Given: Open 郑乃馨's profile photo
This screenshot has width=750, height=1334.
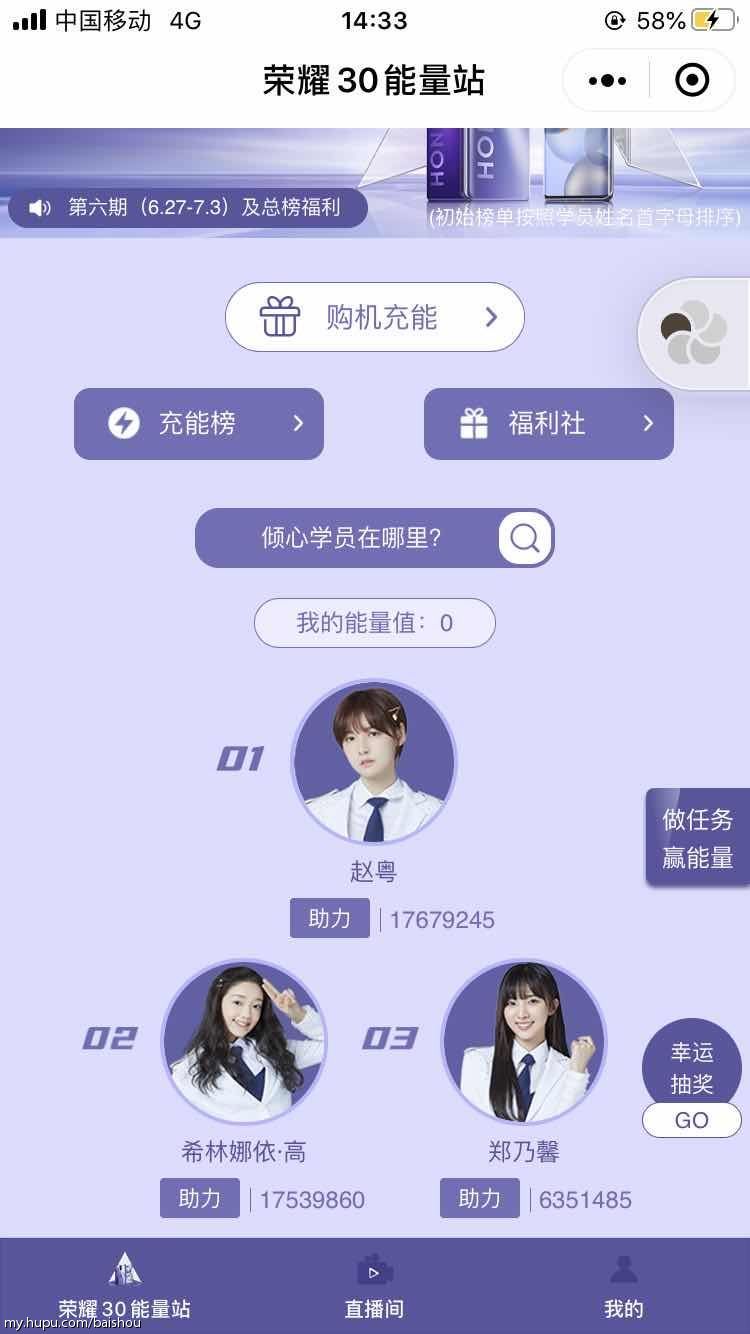Looking at the screenshot, I should click(x=524, y=1042).
